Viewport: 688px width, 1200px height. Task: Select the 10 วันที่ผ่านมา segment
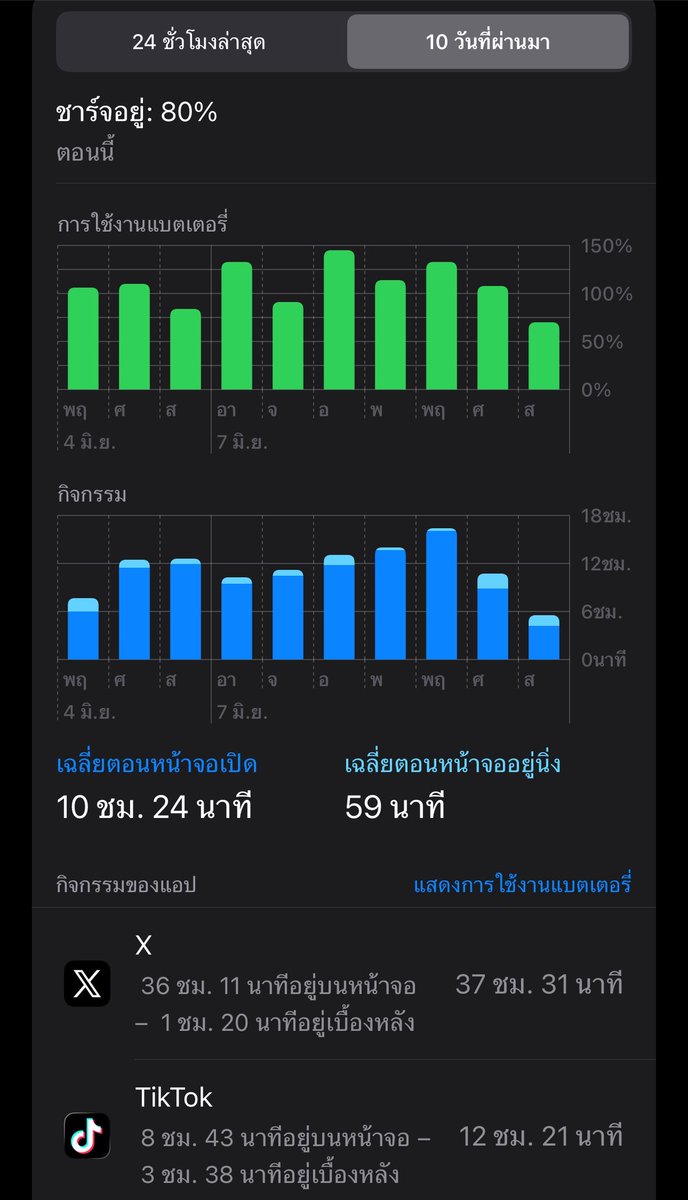pyautogui.click(x=488, y=42)
